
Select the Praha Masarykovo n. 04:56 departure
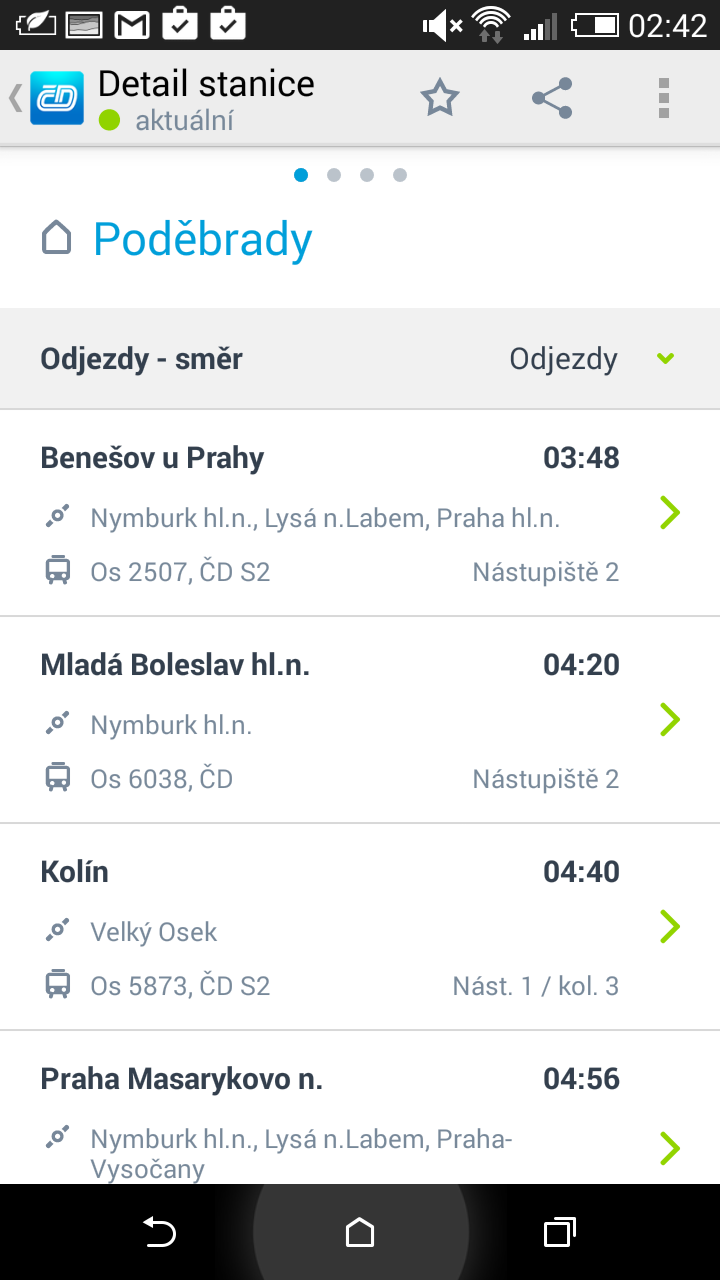click(360, 1108)
